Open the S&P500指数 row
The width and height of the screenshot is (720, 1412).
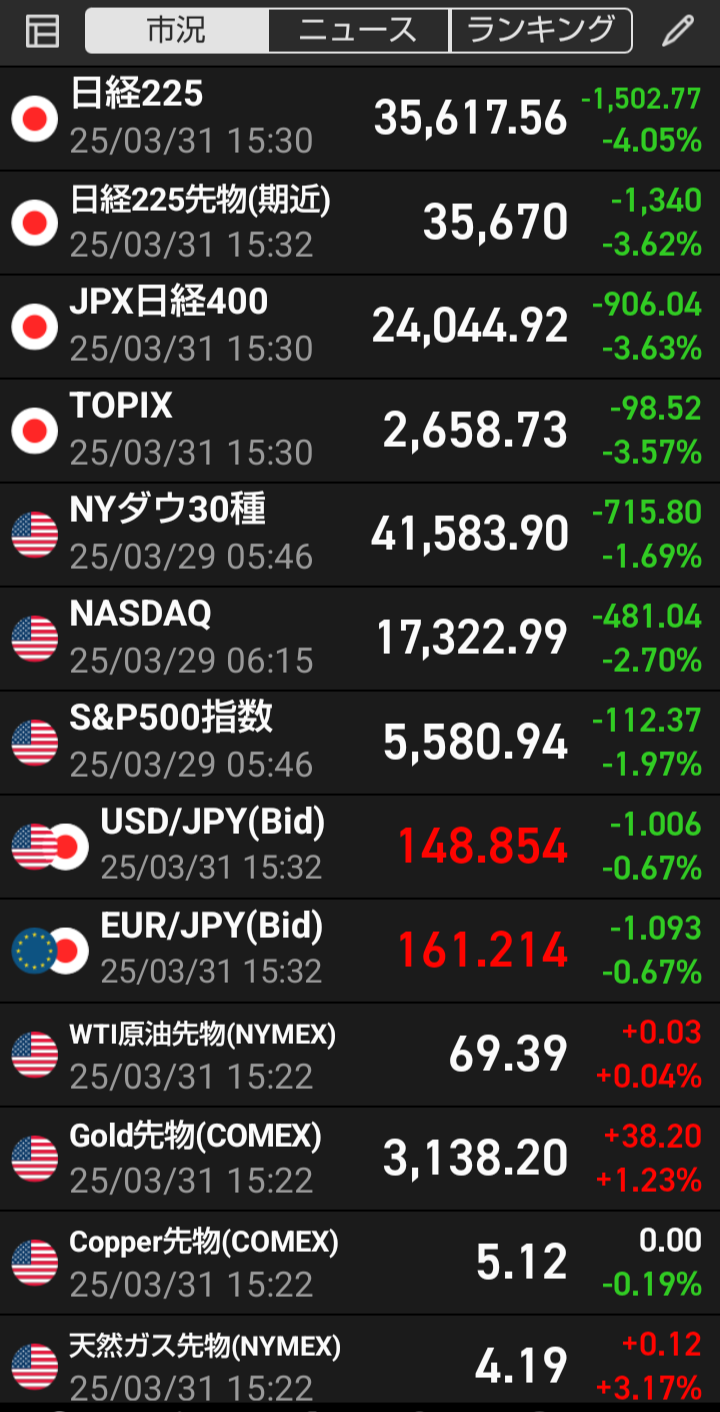360,743
